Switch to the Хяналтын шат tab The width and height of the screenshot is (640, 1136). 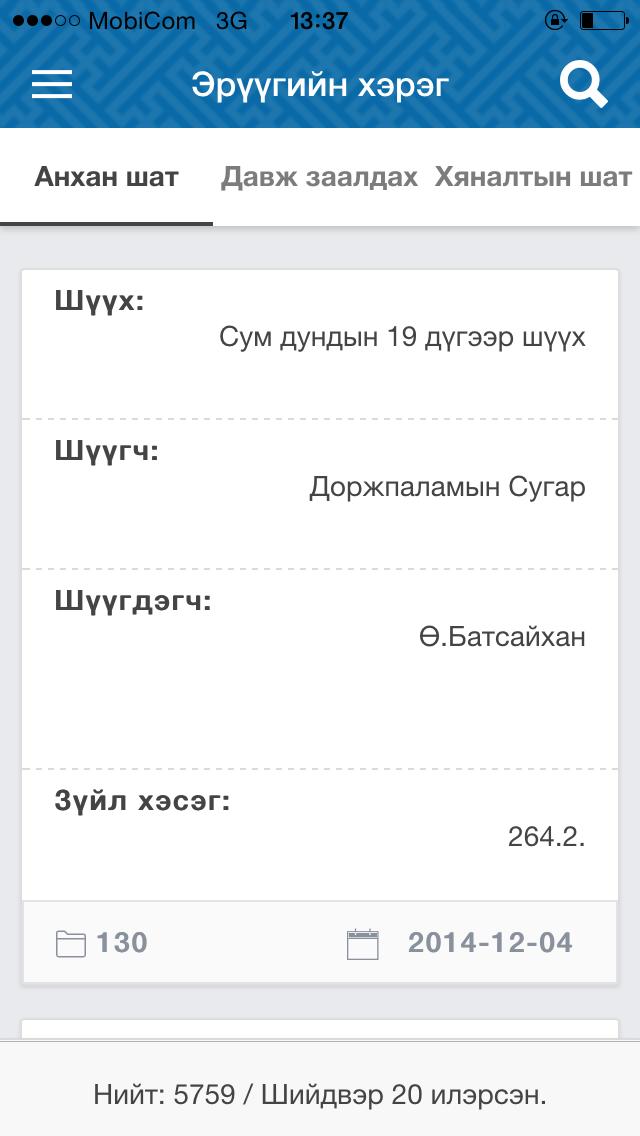pyautogui.click(x=532, y=178)
